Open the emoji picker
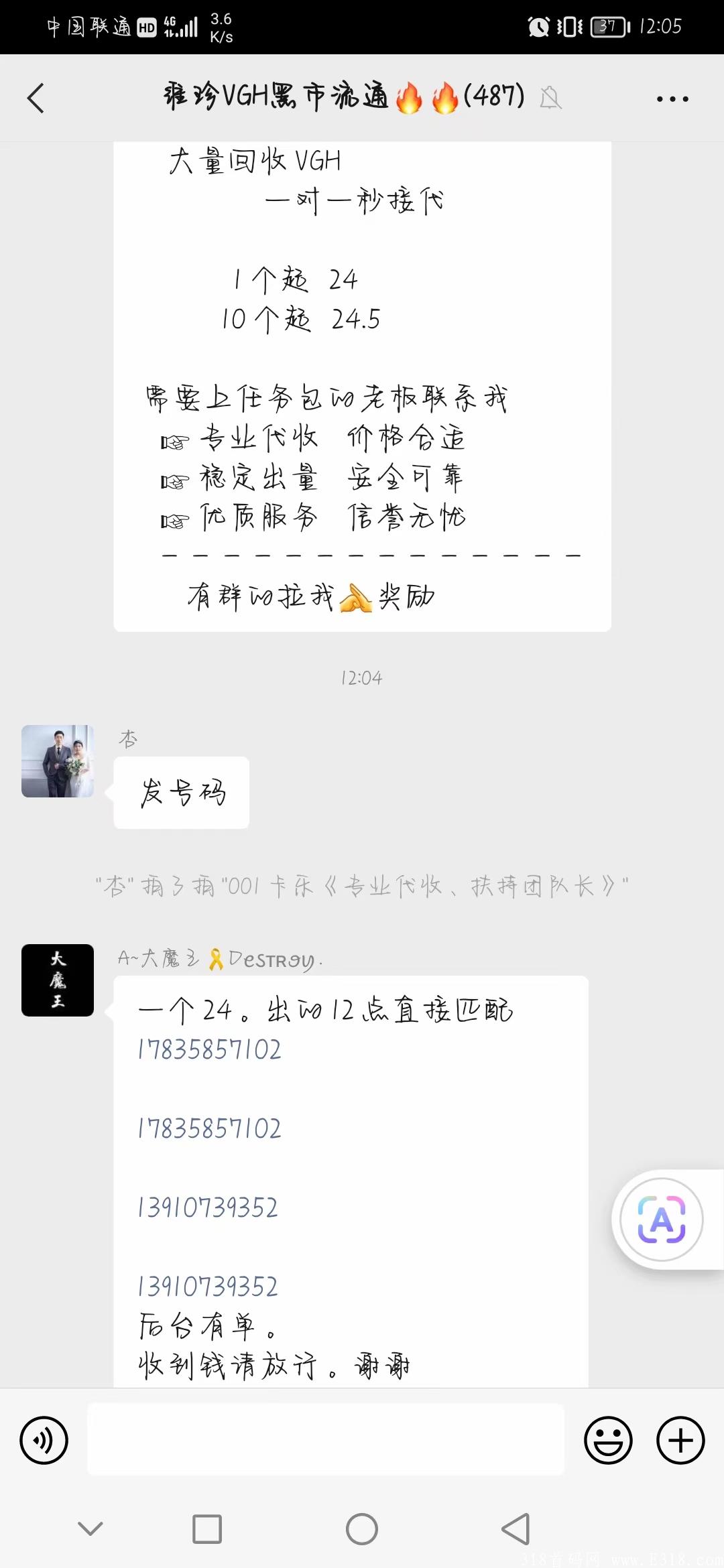The height and width of the screenshot is (1568, 724). (x=608, y=1440)
